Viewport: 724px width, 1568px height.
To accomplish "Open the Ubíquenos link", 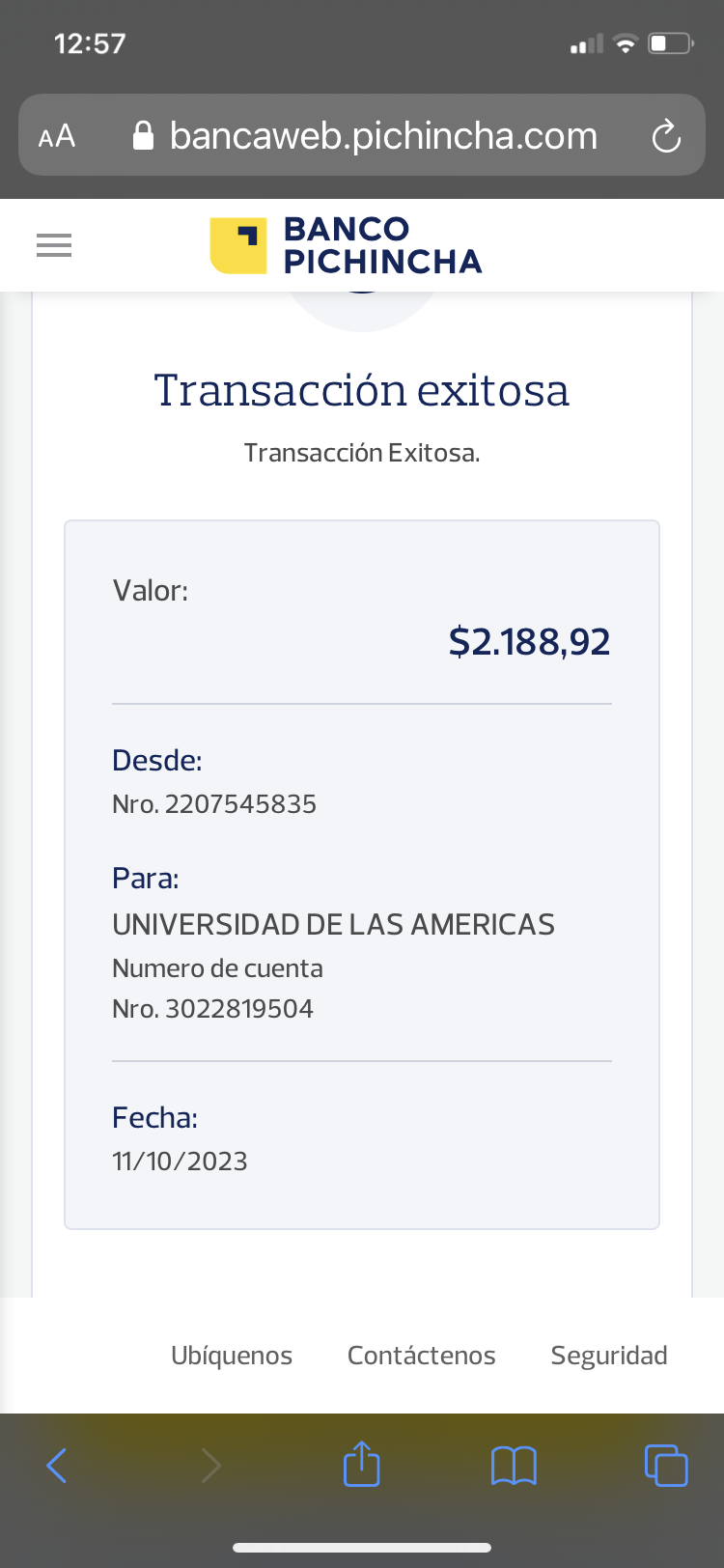I will click(232, 1356).
